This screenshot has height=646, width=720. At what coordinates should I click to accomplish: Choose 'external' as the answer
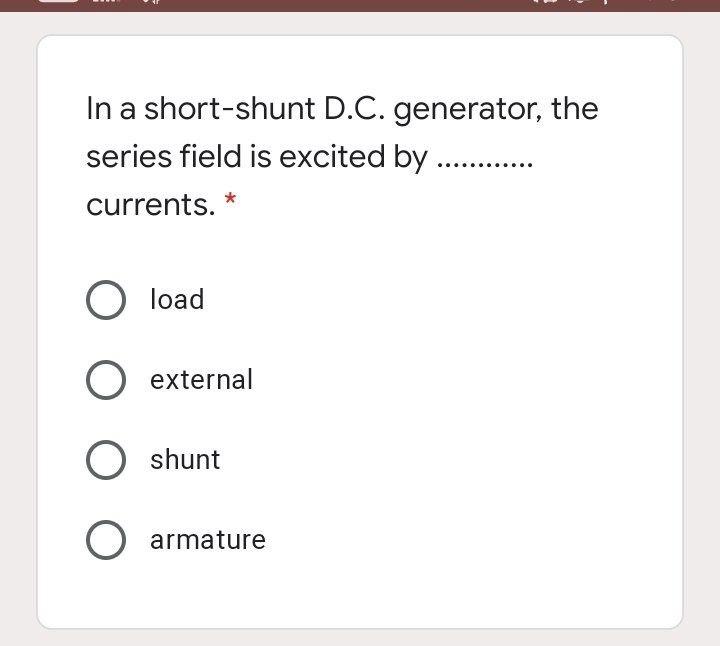coord(106,380)
